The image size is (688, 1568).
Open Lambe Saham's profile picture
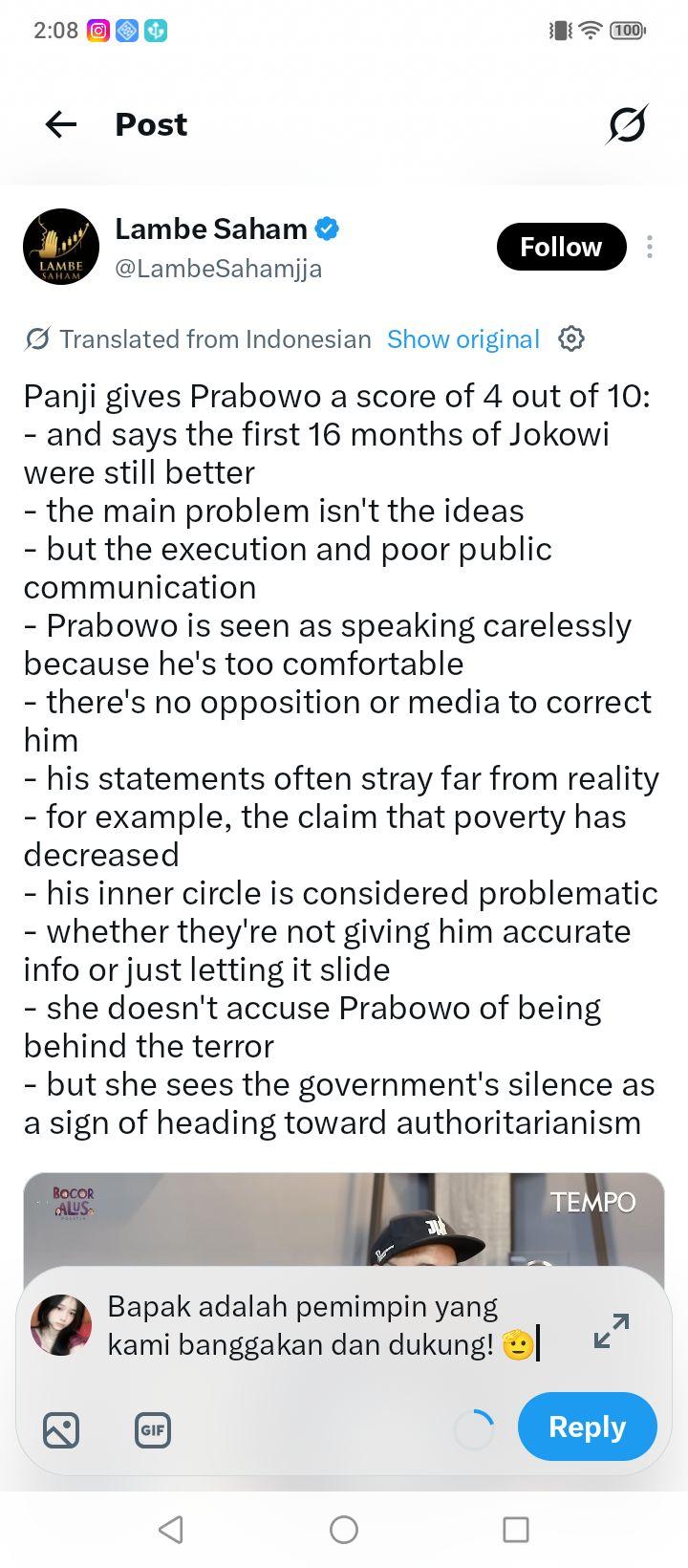61,247
